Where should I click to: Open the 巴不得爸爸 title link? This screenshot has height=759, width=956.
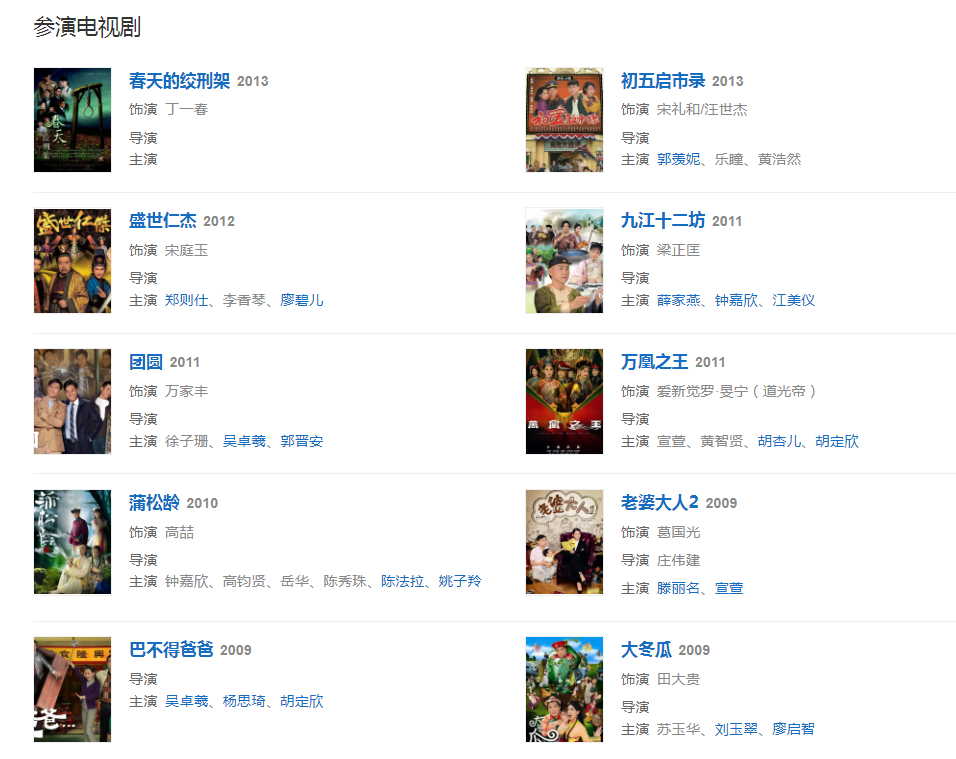(171, 650)
